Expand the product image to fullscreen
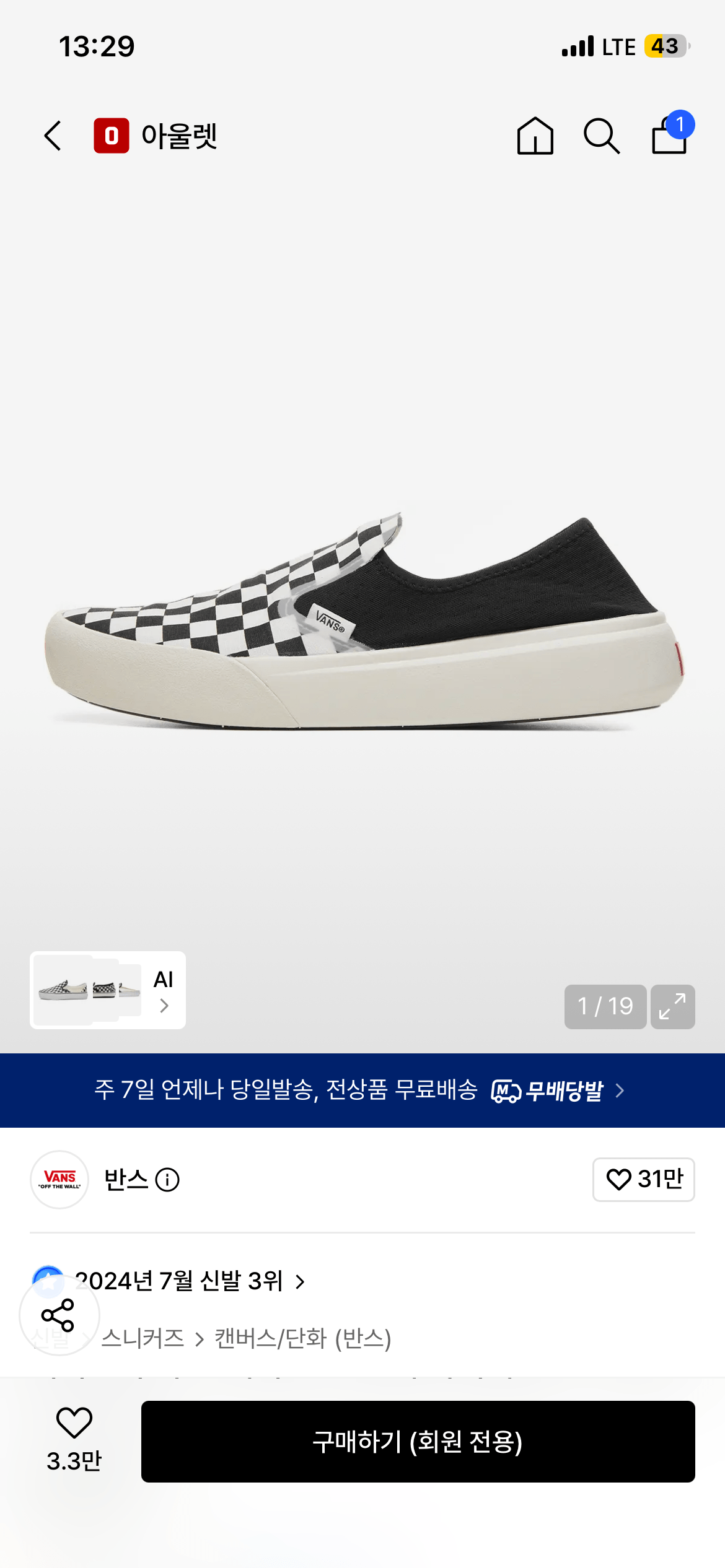 coord(672,1006)
